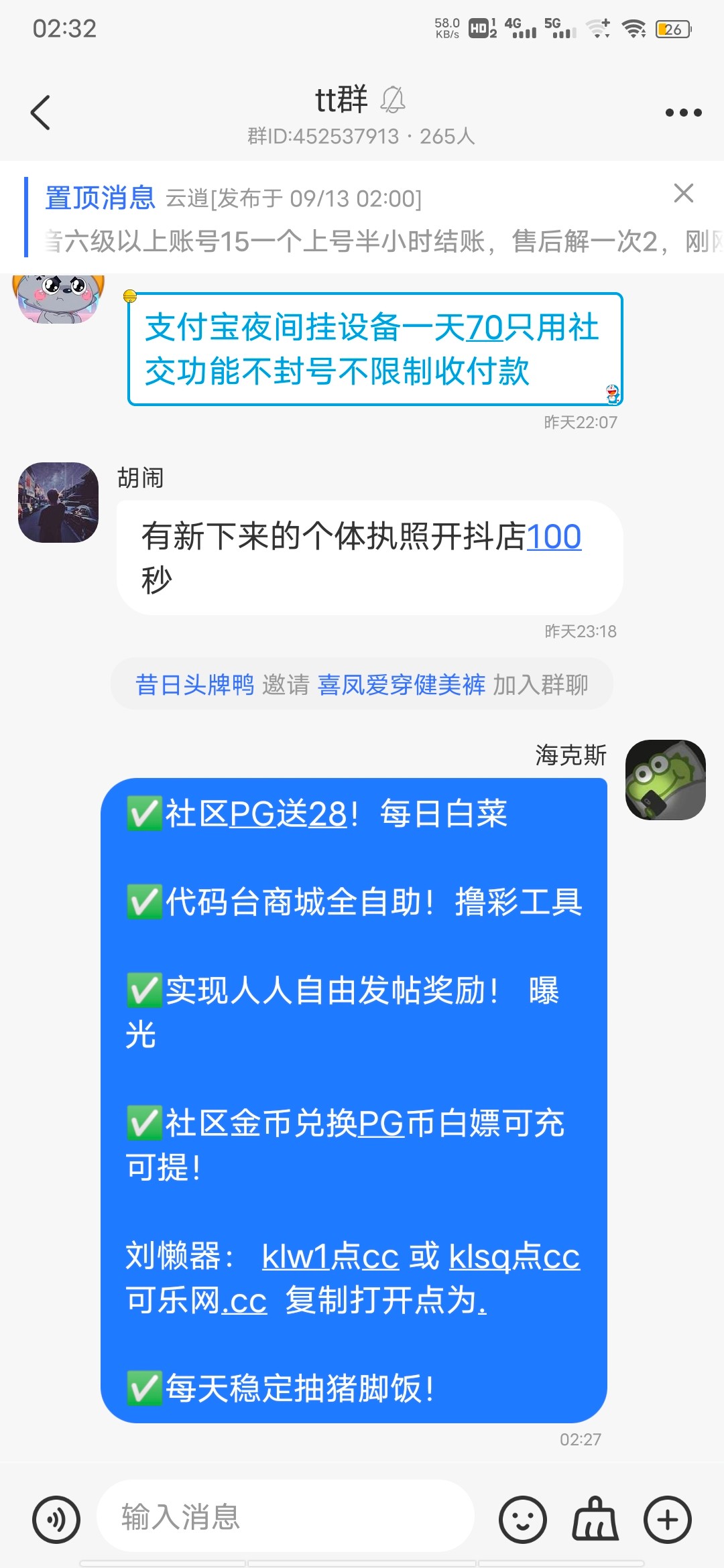The width and height of the screenshot is (724, 1568).
Task: Open the shopping bag icon beside emoji
Action: coord(595,1520)
